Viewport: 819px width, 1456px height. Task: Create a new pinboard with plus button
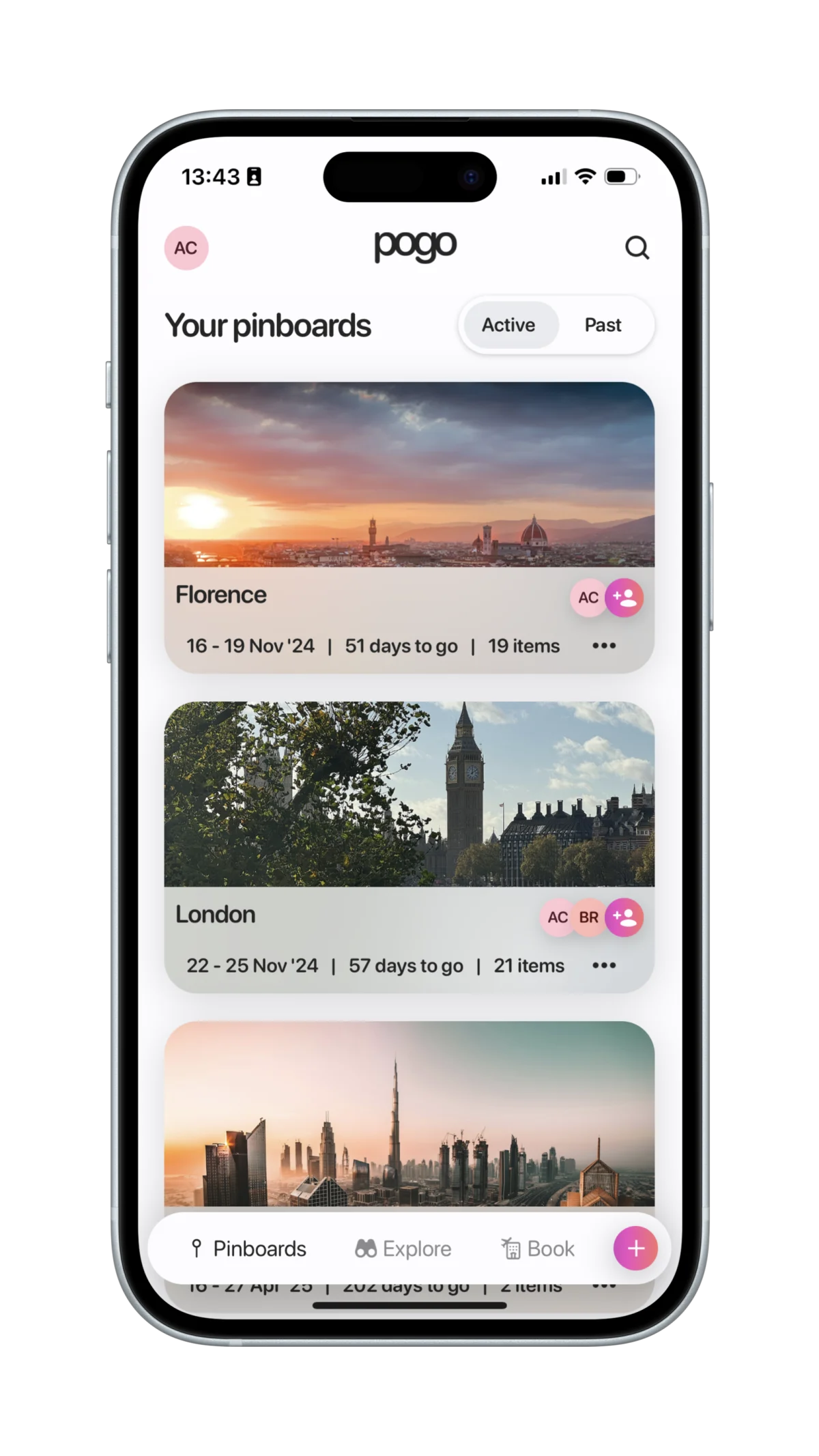[x=635, y=1248]
